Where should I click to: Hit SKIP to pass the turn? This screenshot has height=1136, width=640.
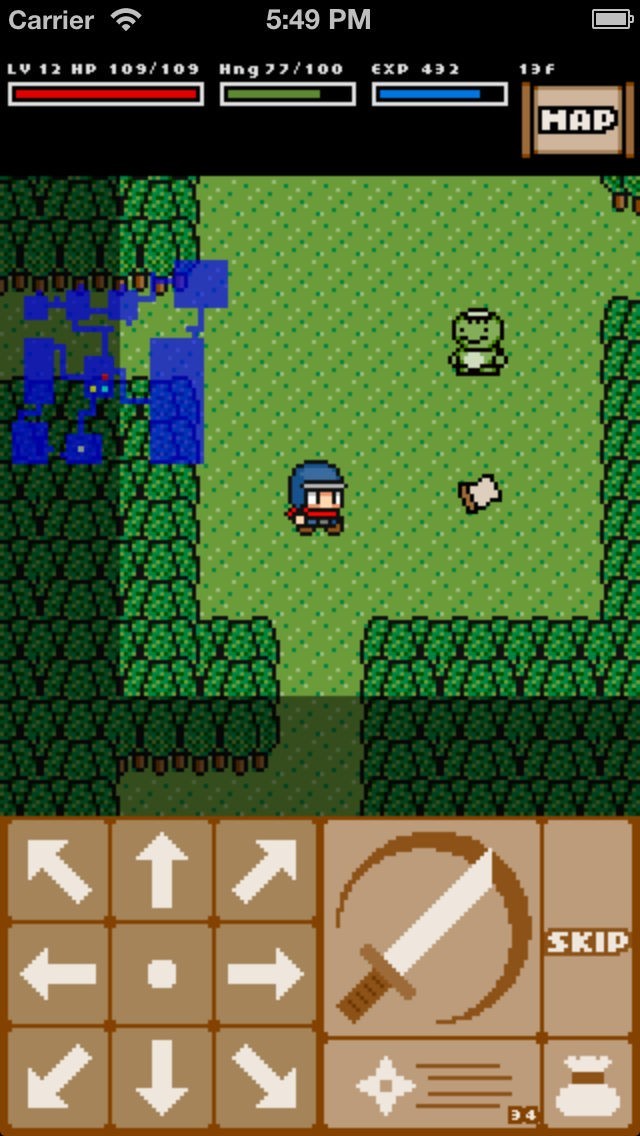(x=587, y=940)
